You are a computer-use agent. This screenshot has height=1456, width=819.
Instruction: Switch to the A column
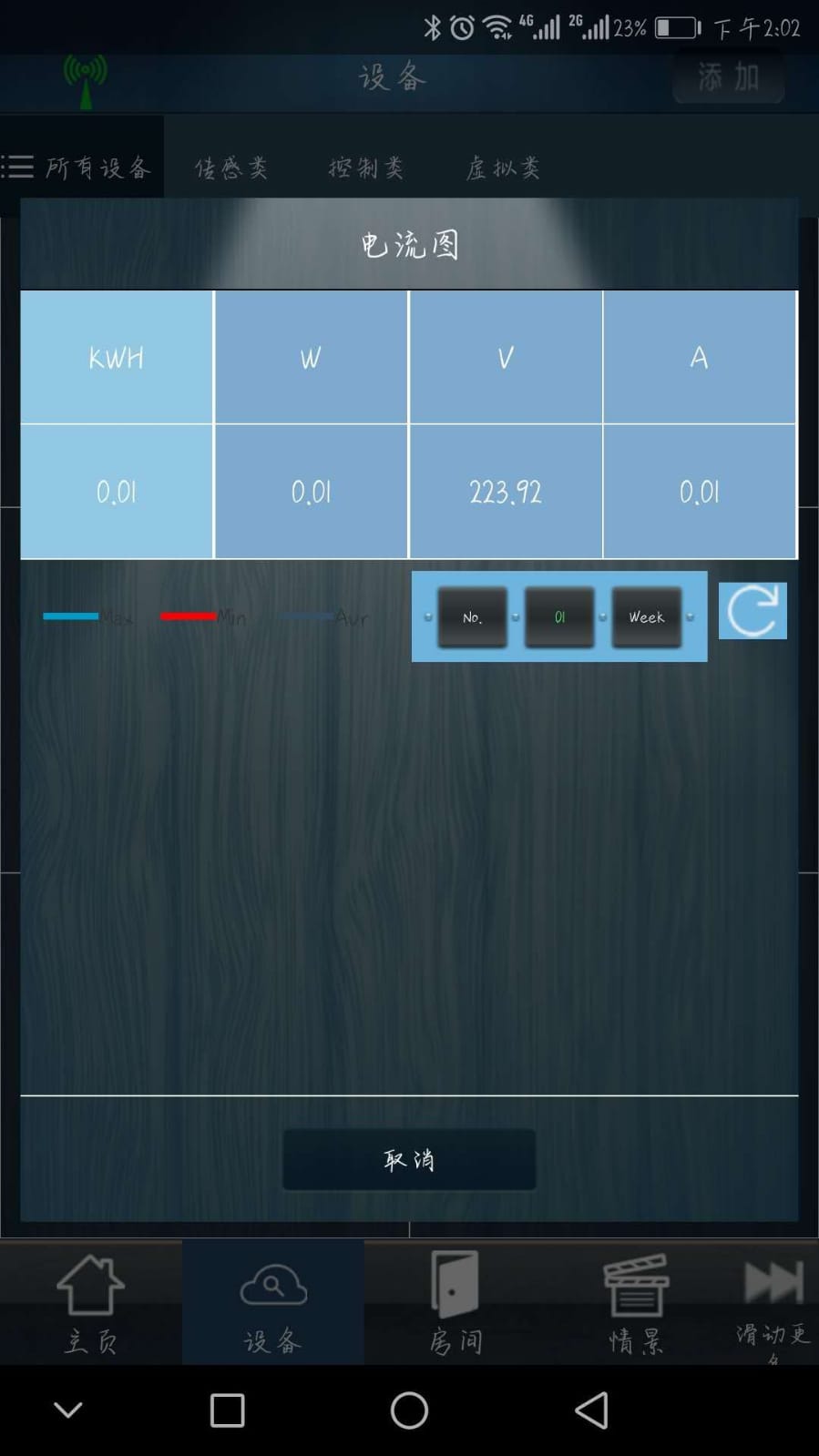point(700,358)
